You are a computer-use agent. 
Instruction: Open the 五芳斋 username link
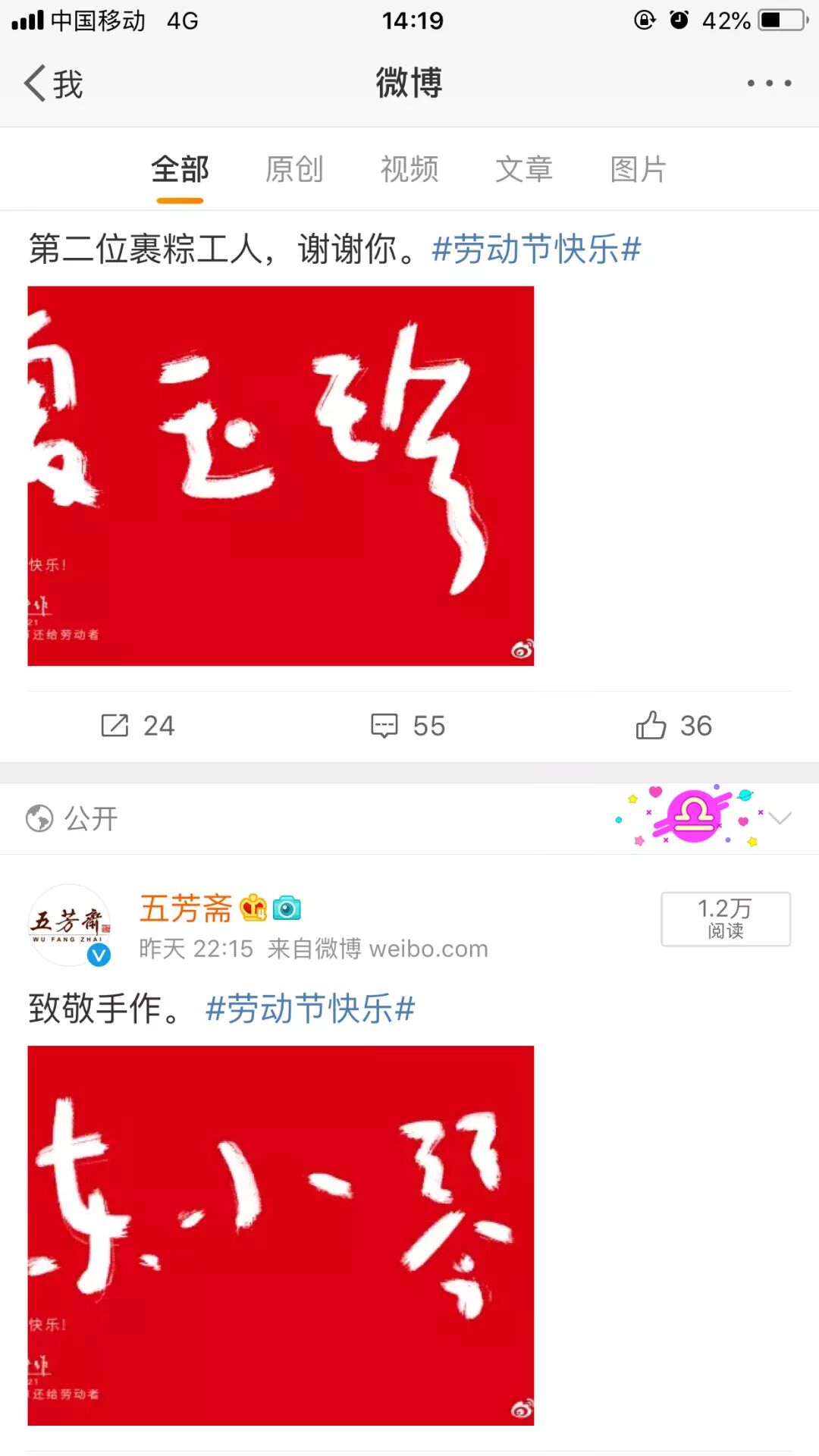tap(186, 908)
